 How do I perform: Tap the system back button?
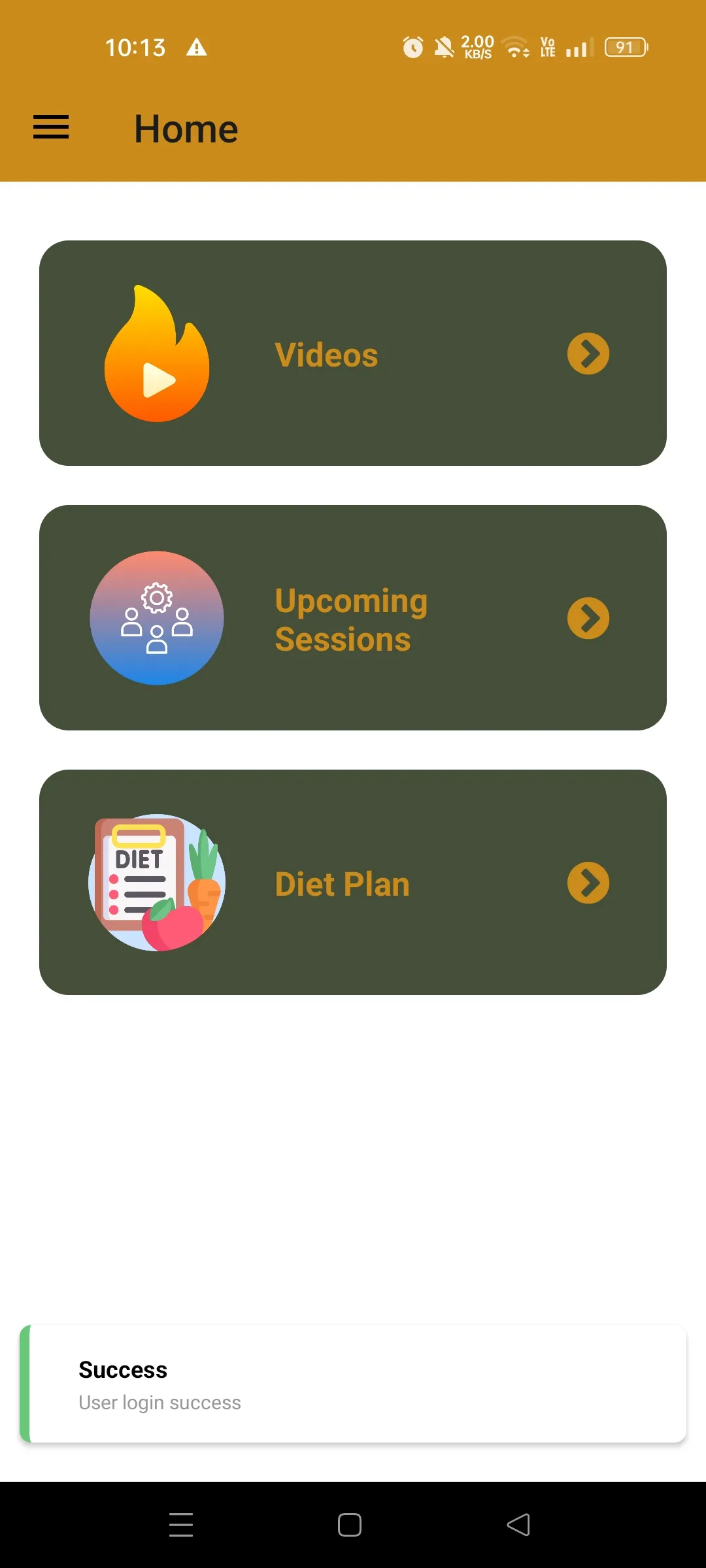518,1525
